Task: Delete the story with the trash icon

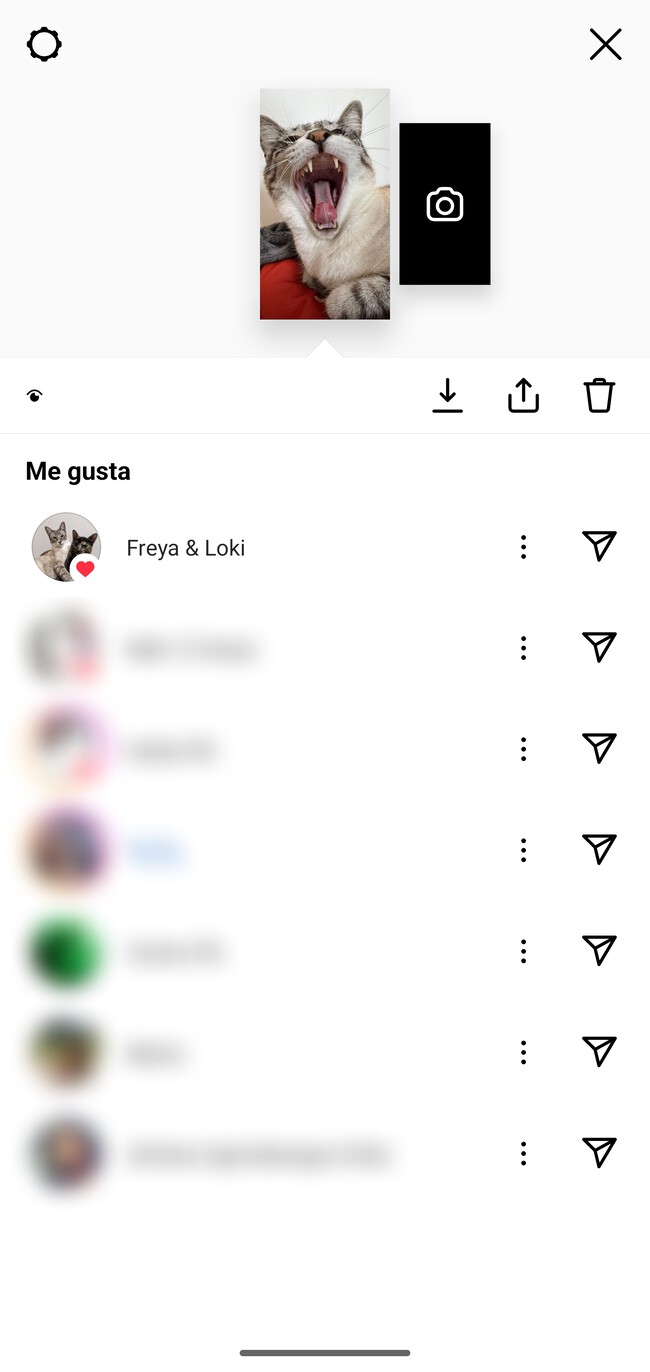Action: pos(599,396)
